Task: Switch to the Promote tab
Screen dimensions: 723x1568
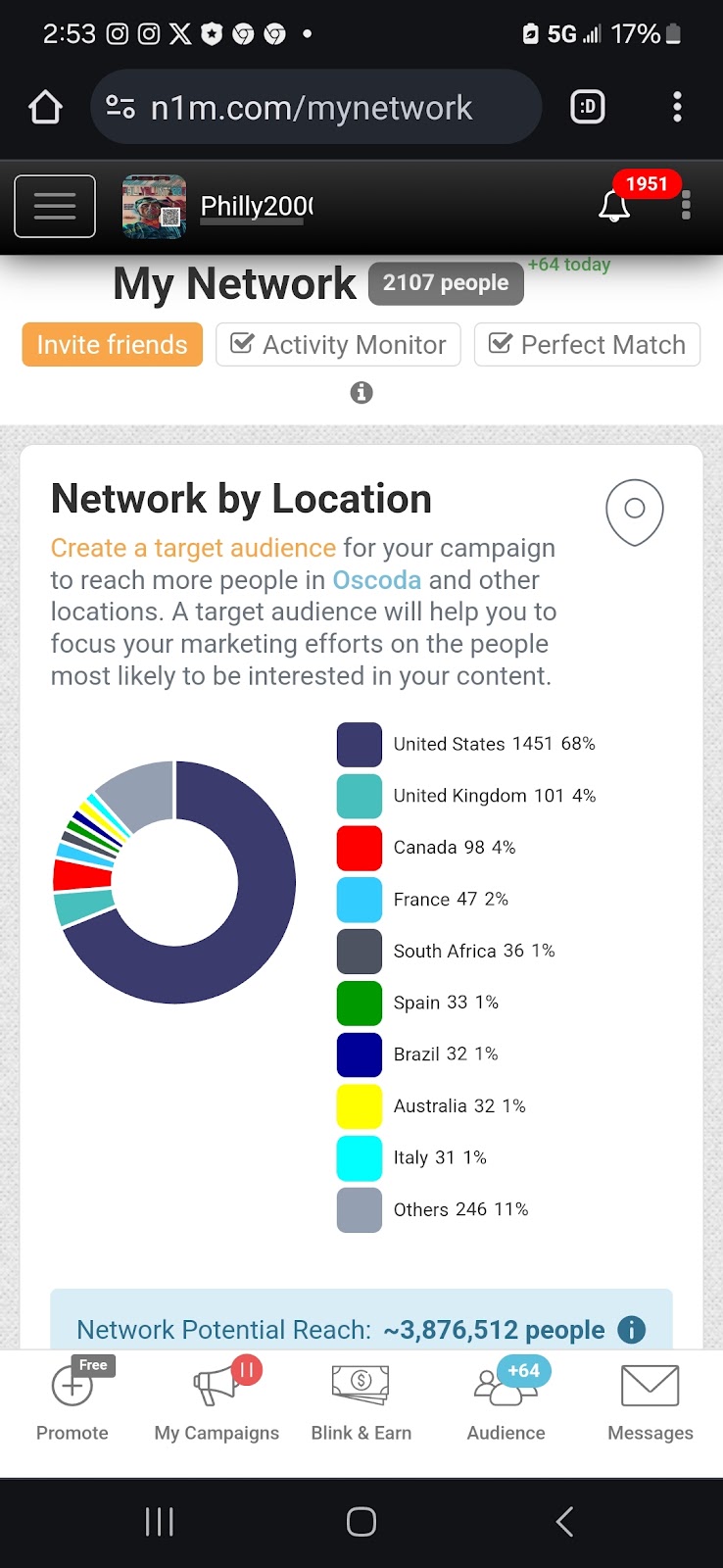Action: 72,1399
